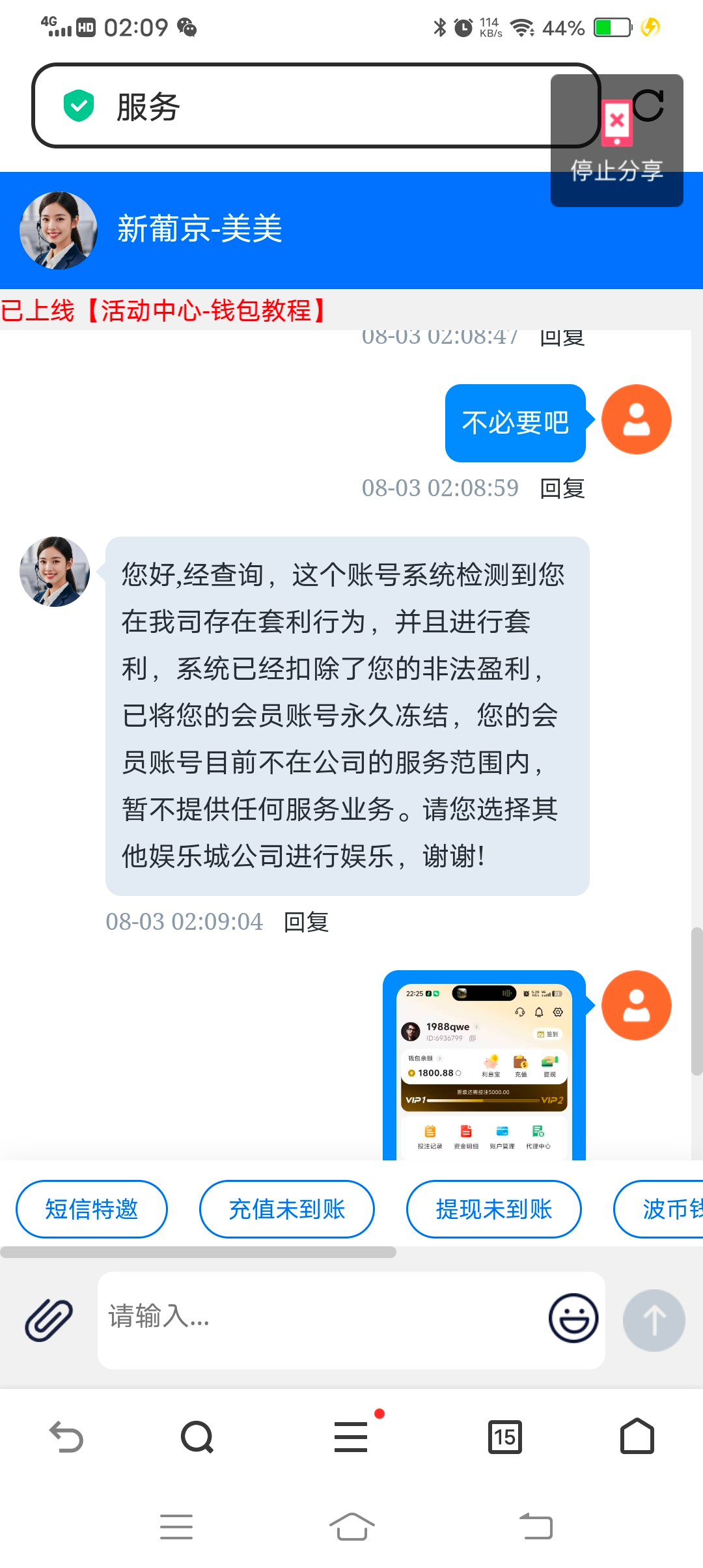Stop screen sharing via 停止分享
The image size is (703, 1568).
[x=616, y=141]
